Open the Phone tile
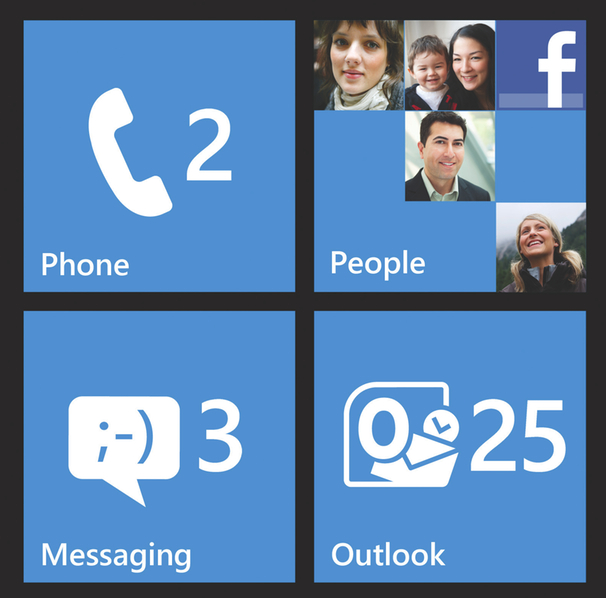Screen dimensions: 606x598 [x=159, y=156]
